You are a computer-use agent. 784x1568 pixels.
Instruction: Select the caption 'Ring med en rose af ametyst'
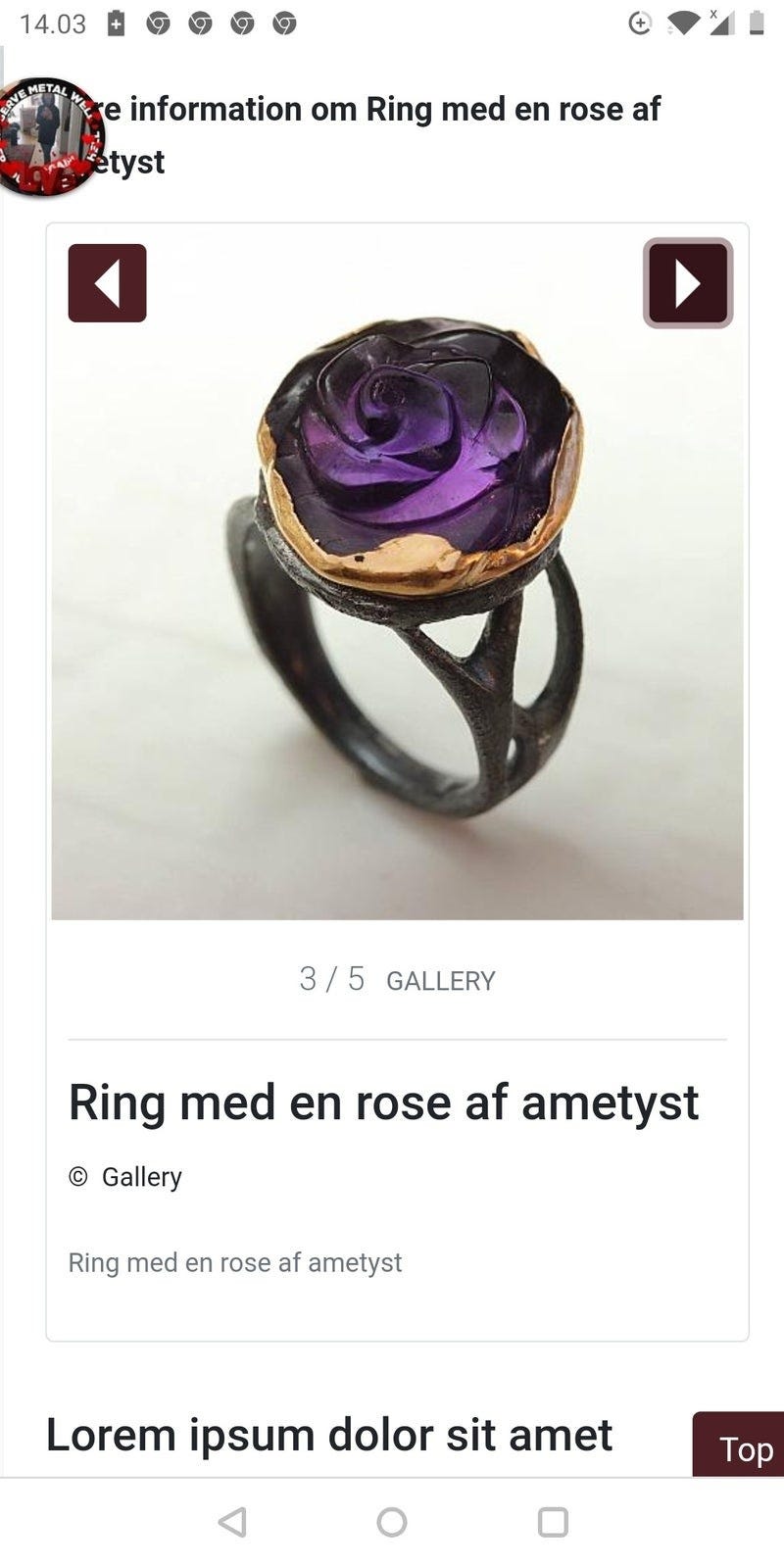pyautogui.click(x=234, y=1262)
